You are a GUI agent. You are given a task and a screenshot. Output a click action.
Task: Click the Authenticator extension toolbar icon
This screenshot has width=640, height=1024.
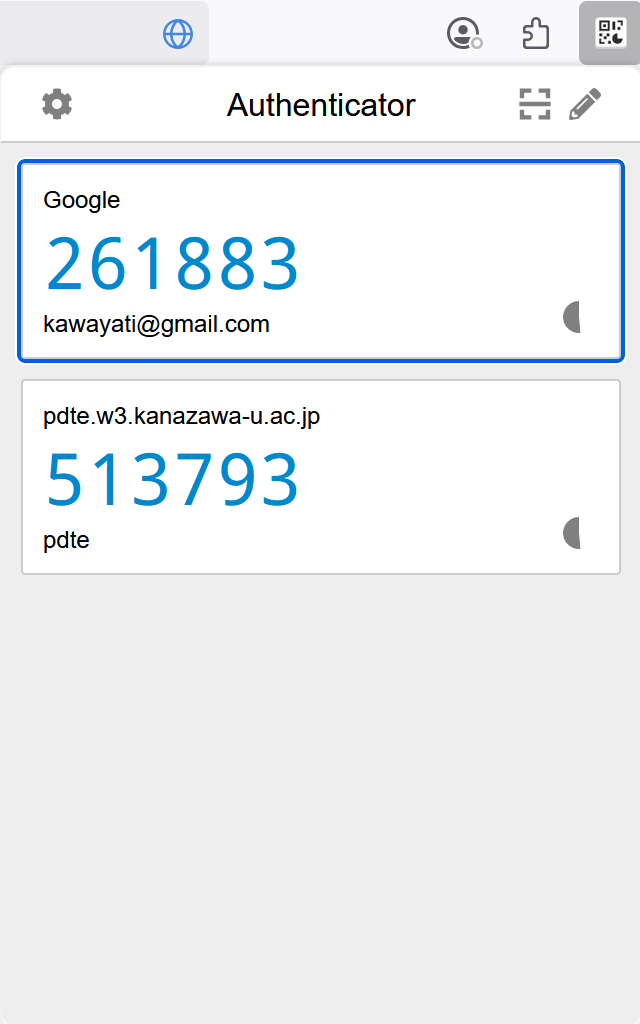[x=610, y=33]
